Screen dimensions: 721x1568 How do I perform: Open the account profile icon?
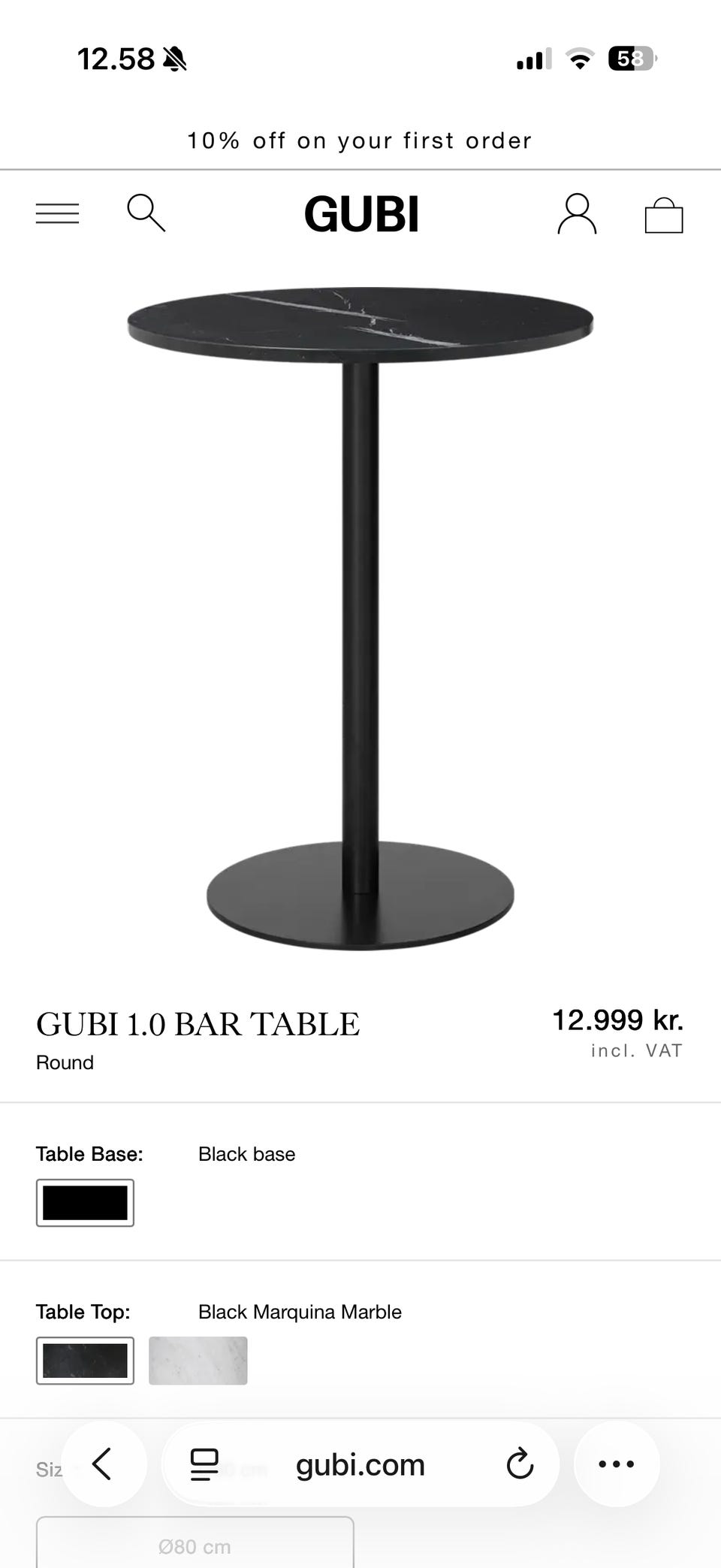pos(576,215)
